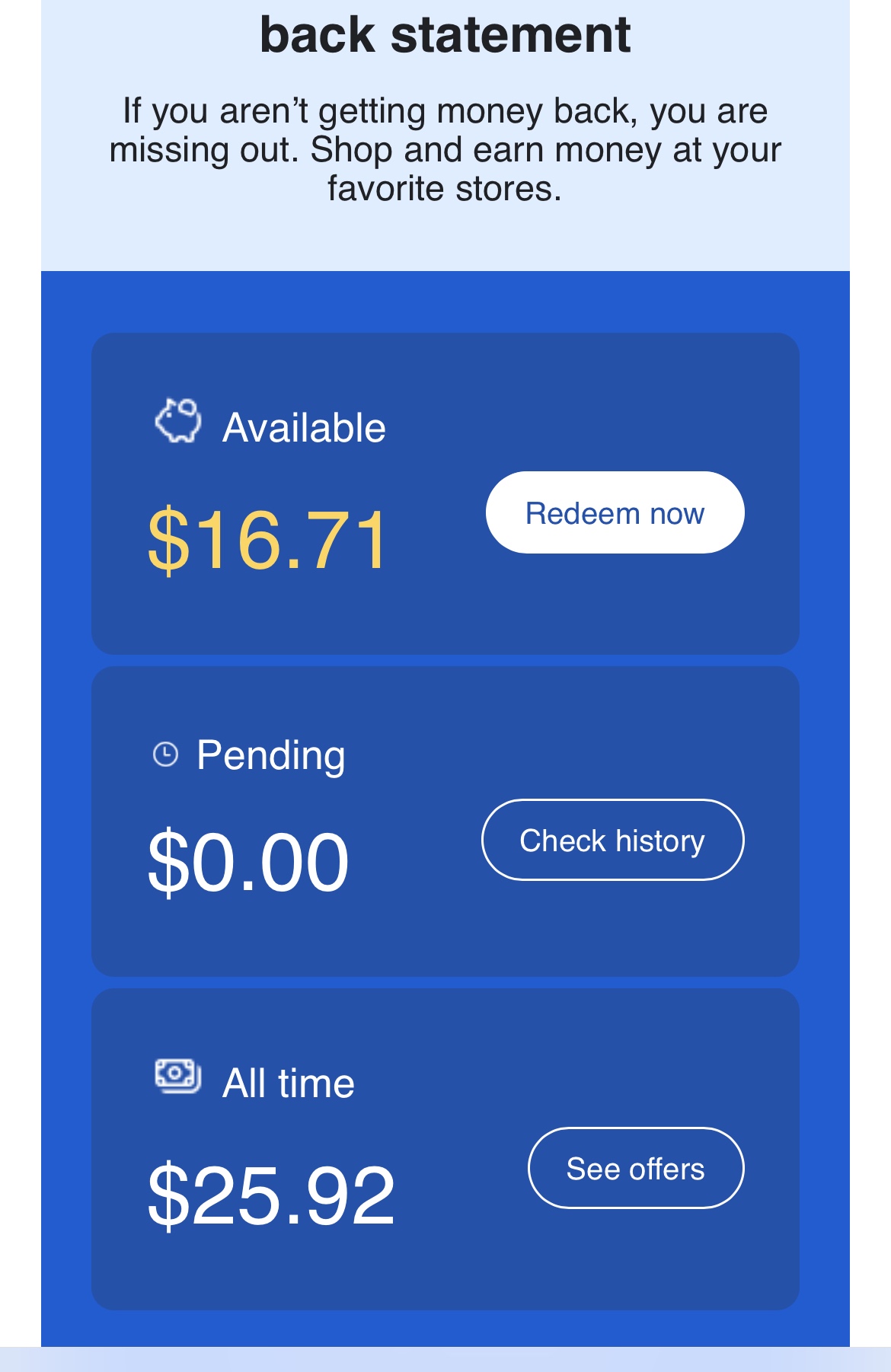This screenshot has height=1372, width=891.
Task: Open See offers under All time
Action: click(x=635, y=1168)
